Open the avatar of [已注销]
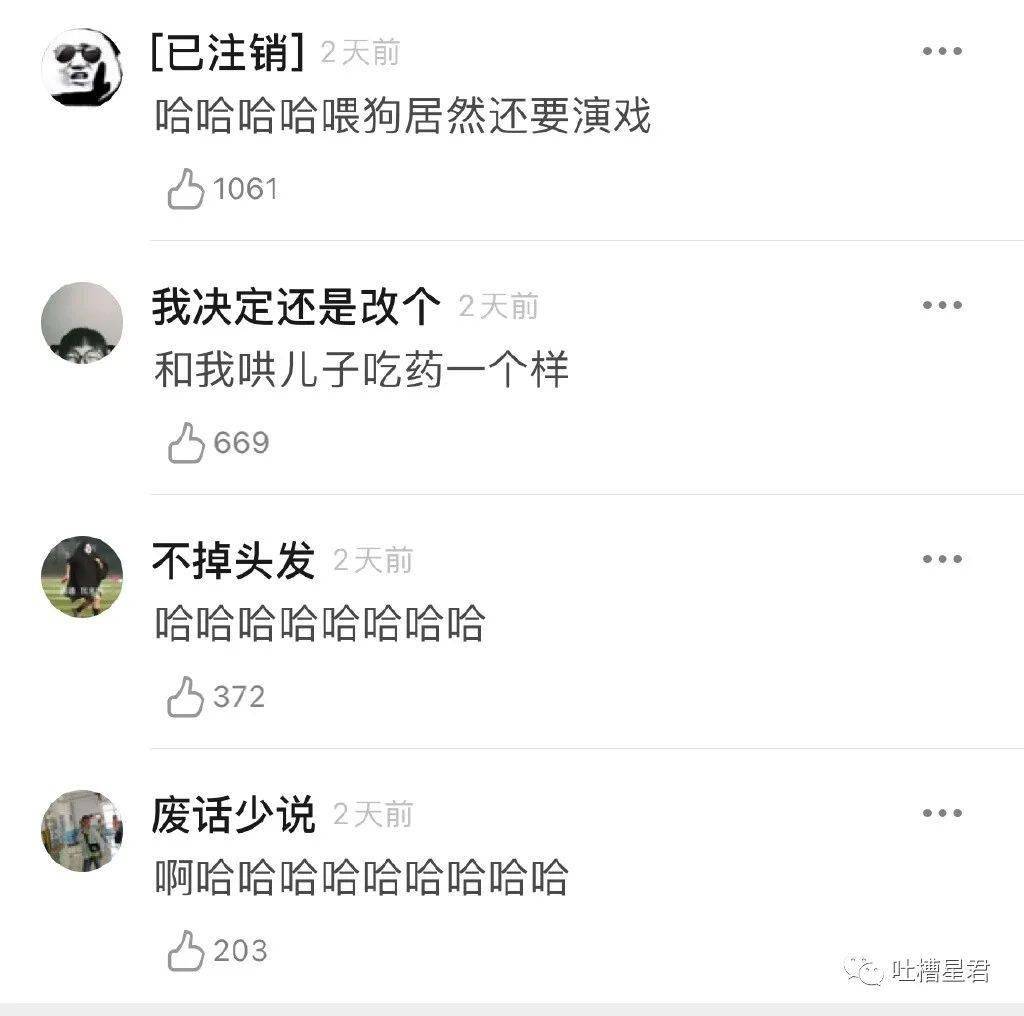 (82, 67)
